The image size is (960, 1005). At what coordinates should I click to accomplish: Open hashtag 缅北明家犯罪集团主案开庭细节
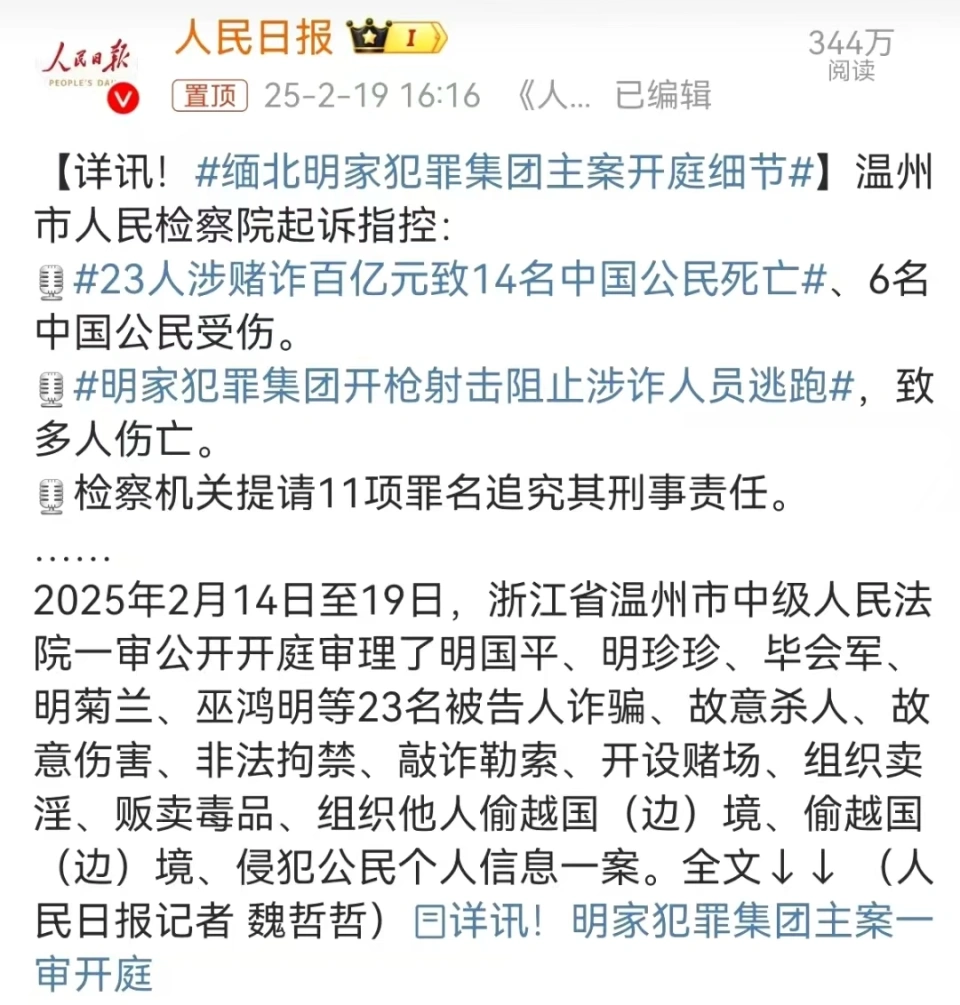pos(505,174)
